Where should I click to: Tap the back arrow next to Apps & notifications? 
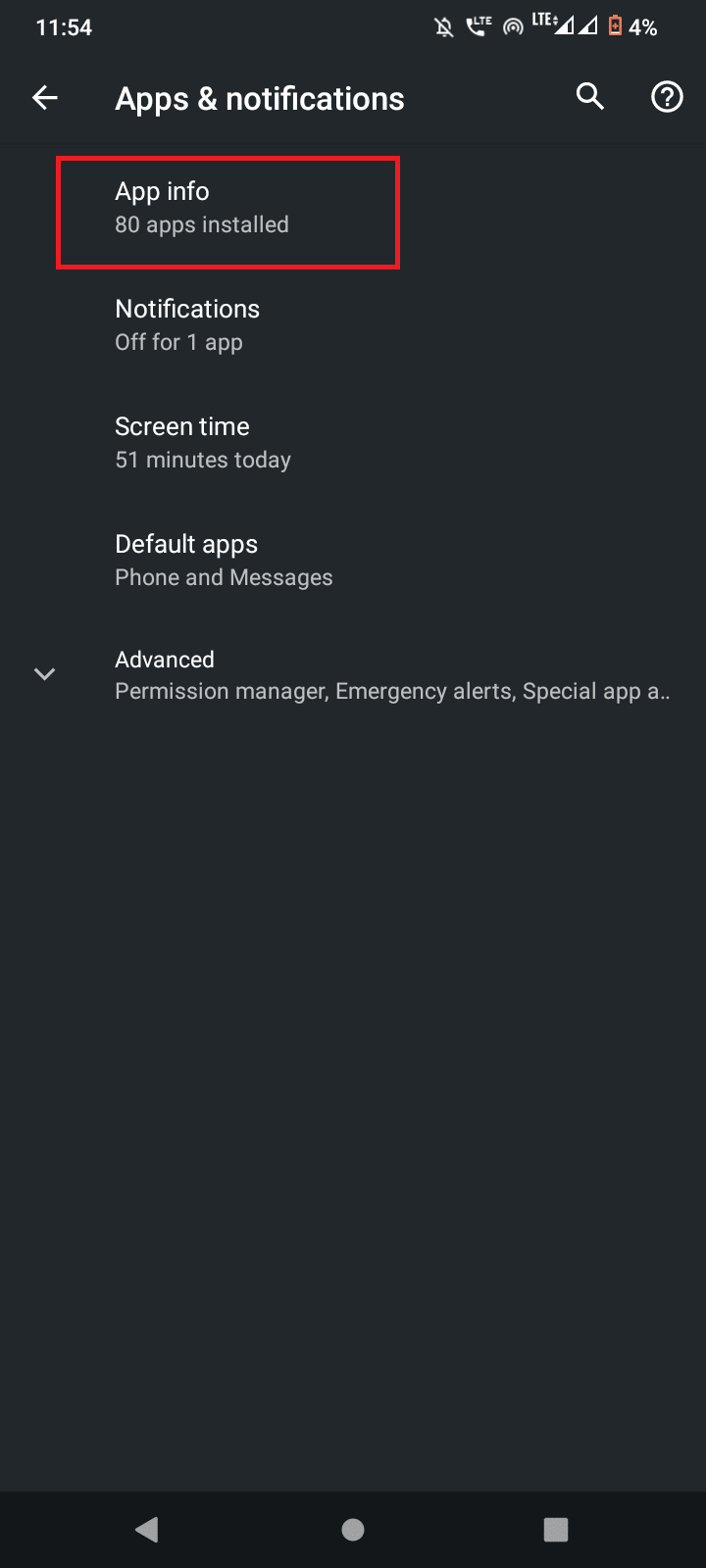click(x=44, y=97)
